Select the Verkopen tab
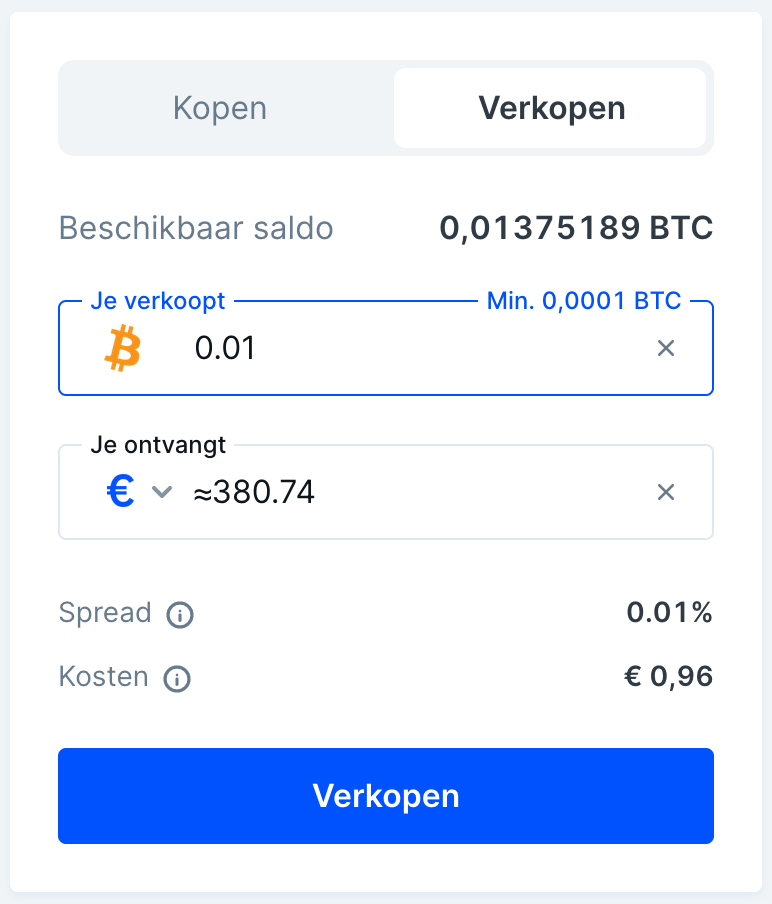Screen dimensions: 772x904 coord(551,108)
